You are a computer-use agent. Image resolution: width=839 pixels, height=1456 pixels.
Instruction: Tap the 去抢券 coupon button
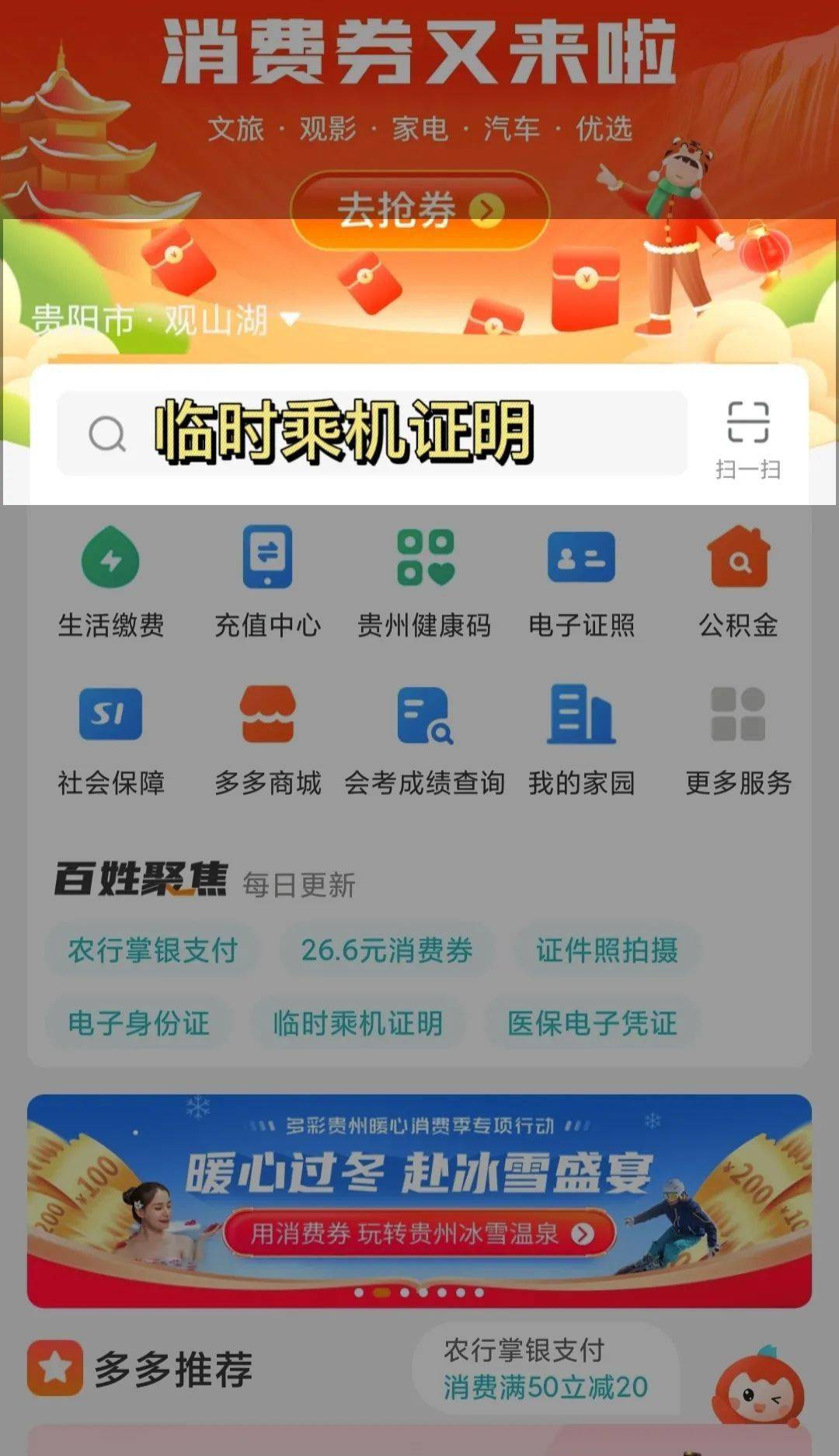419,210
